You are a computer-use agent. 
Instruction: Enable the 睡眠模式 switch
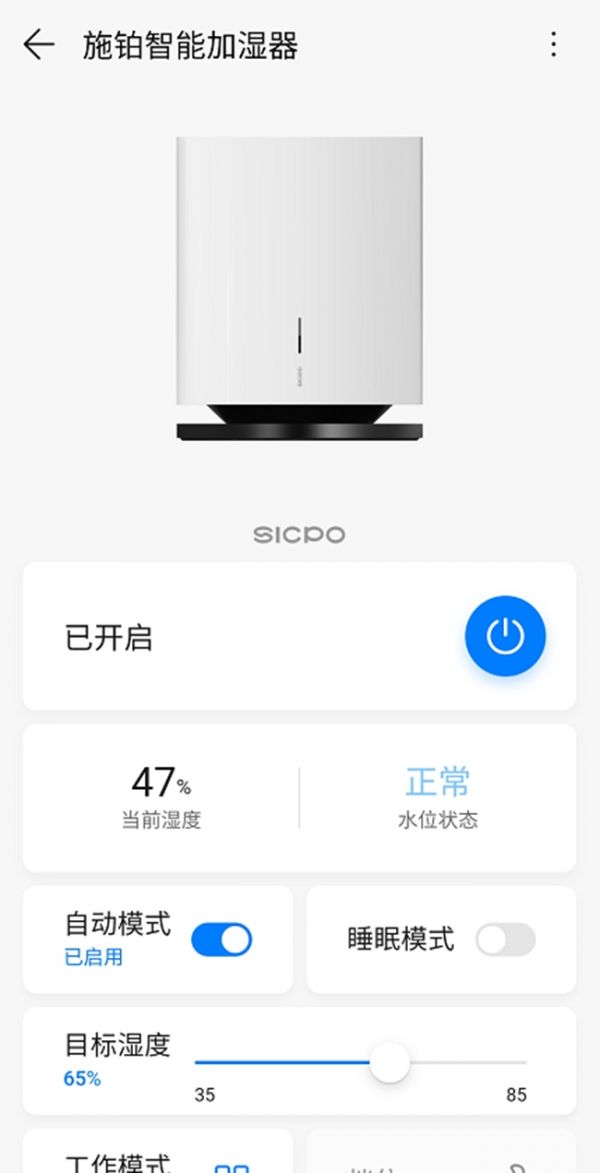click(x=505, y=940)
